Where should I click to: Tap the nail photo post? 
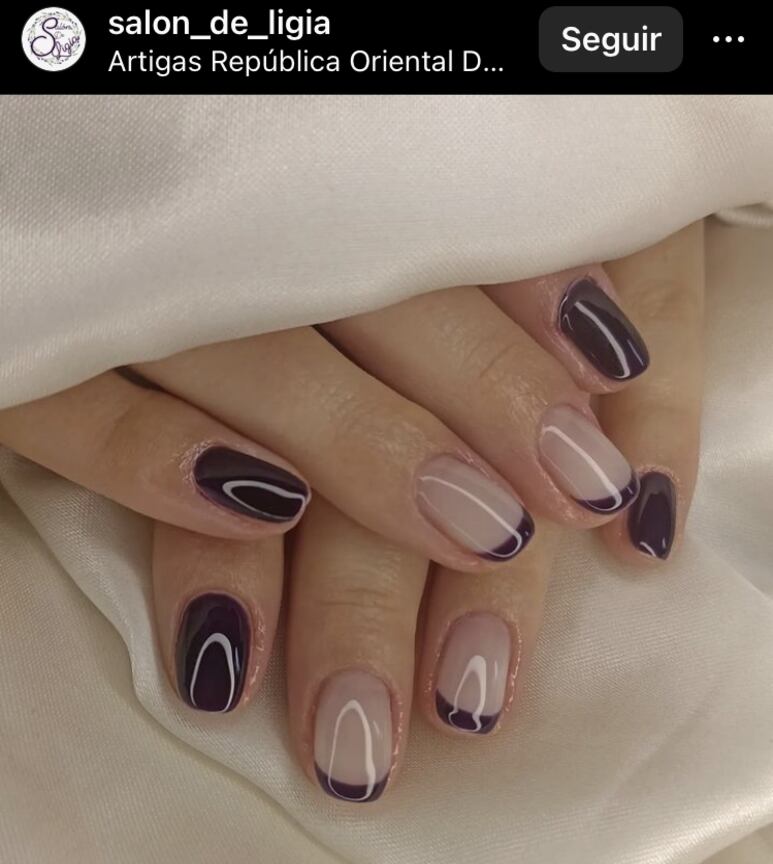[x=386, y=480]
